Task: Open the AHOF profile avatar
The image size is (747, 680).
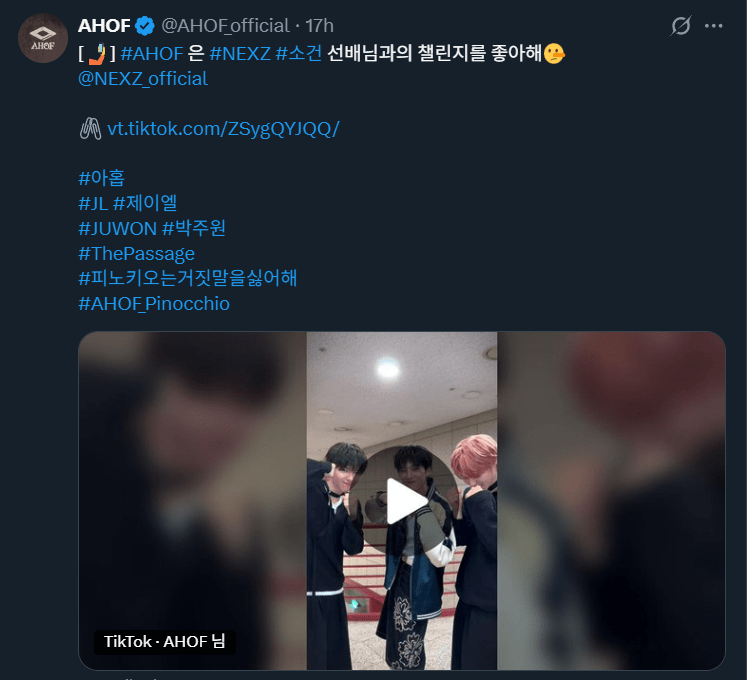Action: [43, 38]
